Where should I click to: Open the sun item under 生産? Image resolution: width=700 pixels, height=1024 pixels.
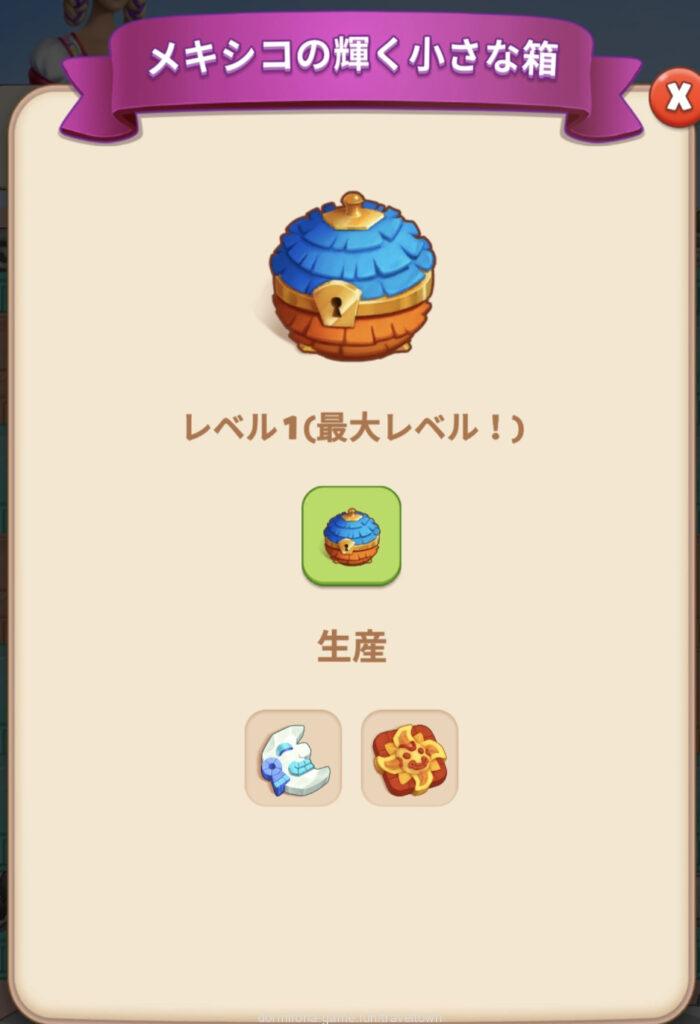(409, 758)
